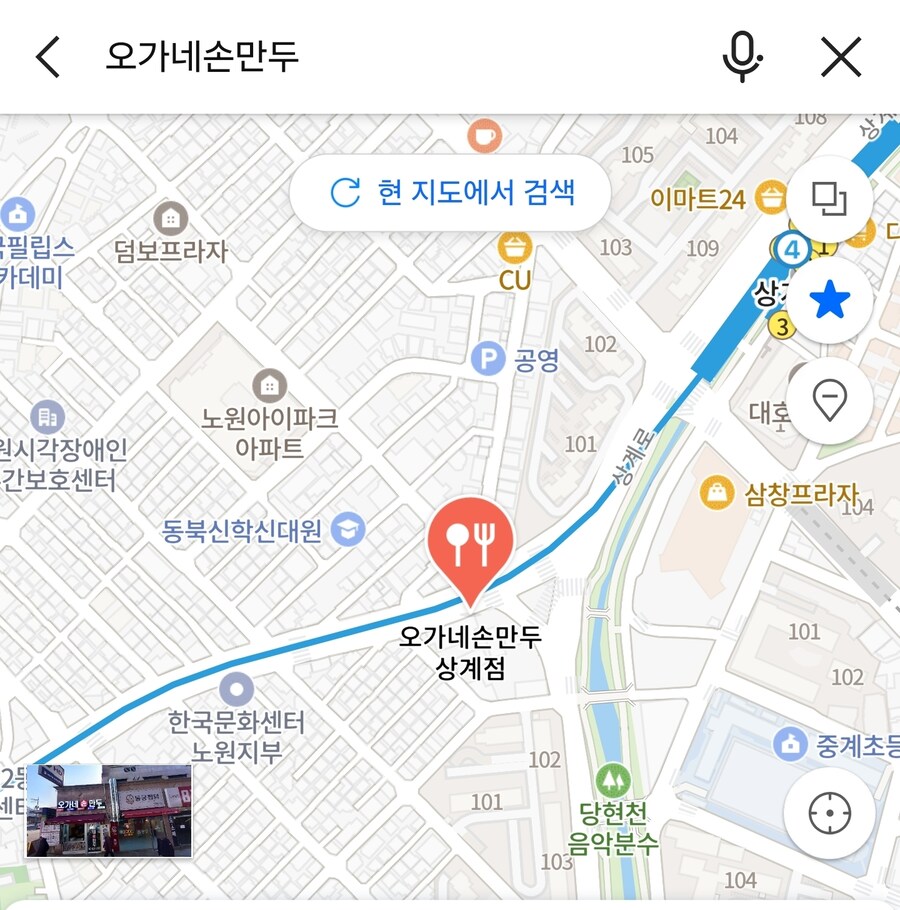Search again in the current map area
The image size is (900, 910).
coord(450,193)
